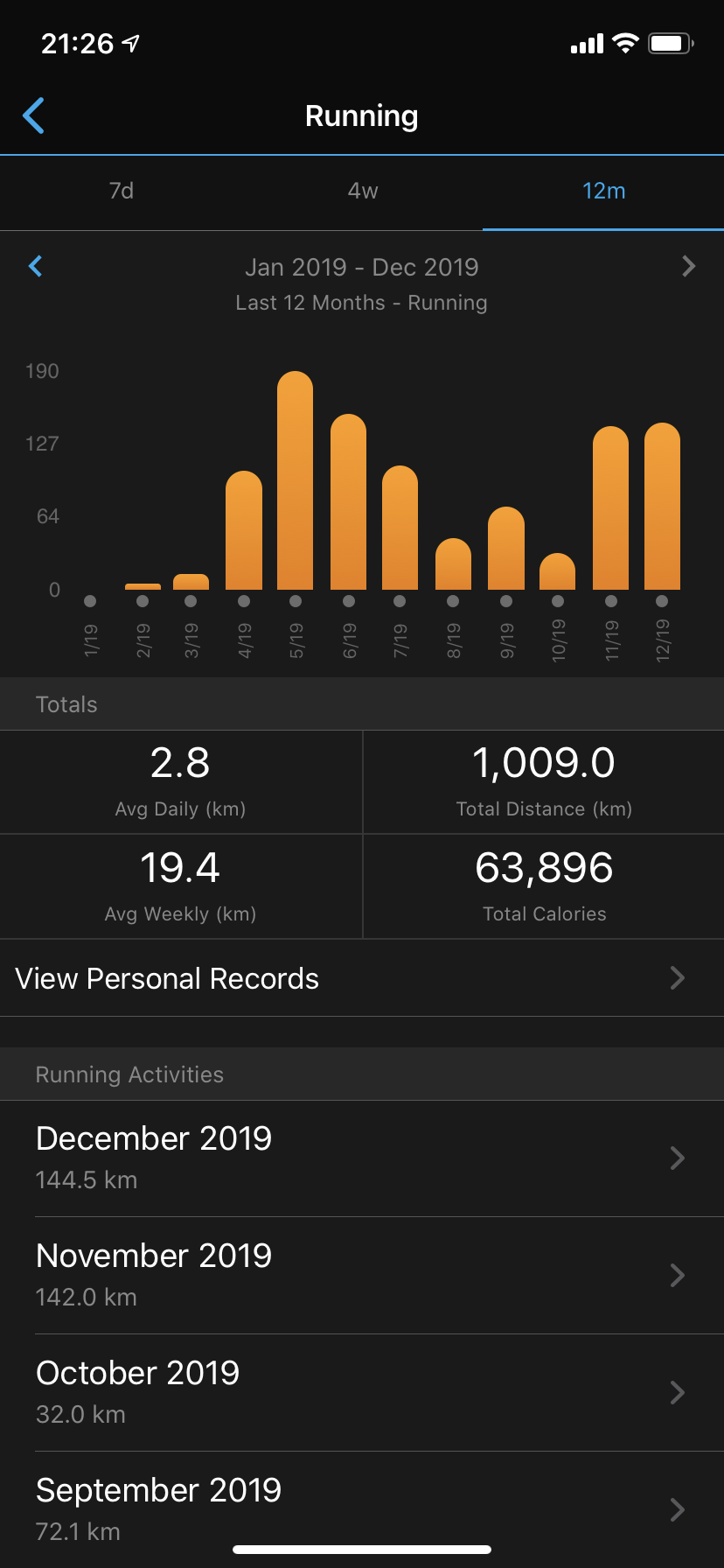724x1568 pixels.
Task: Open View Personal Records
Action: click(x=362, y=978)
